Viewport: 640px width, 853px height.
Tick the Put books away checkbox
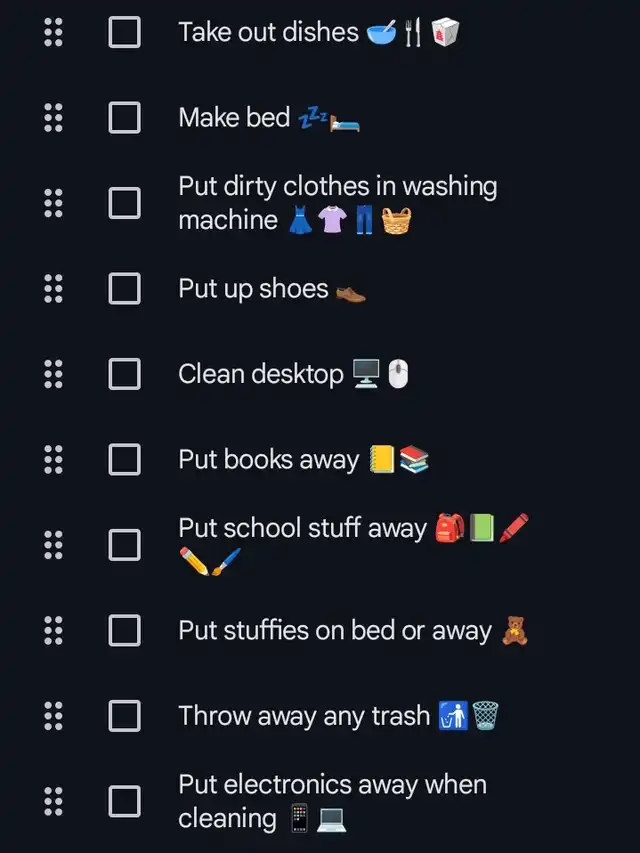point(124,460)
